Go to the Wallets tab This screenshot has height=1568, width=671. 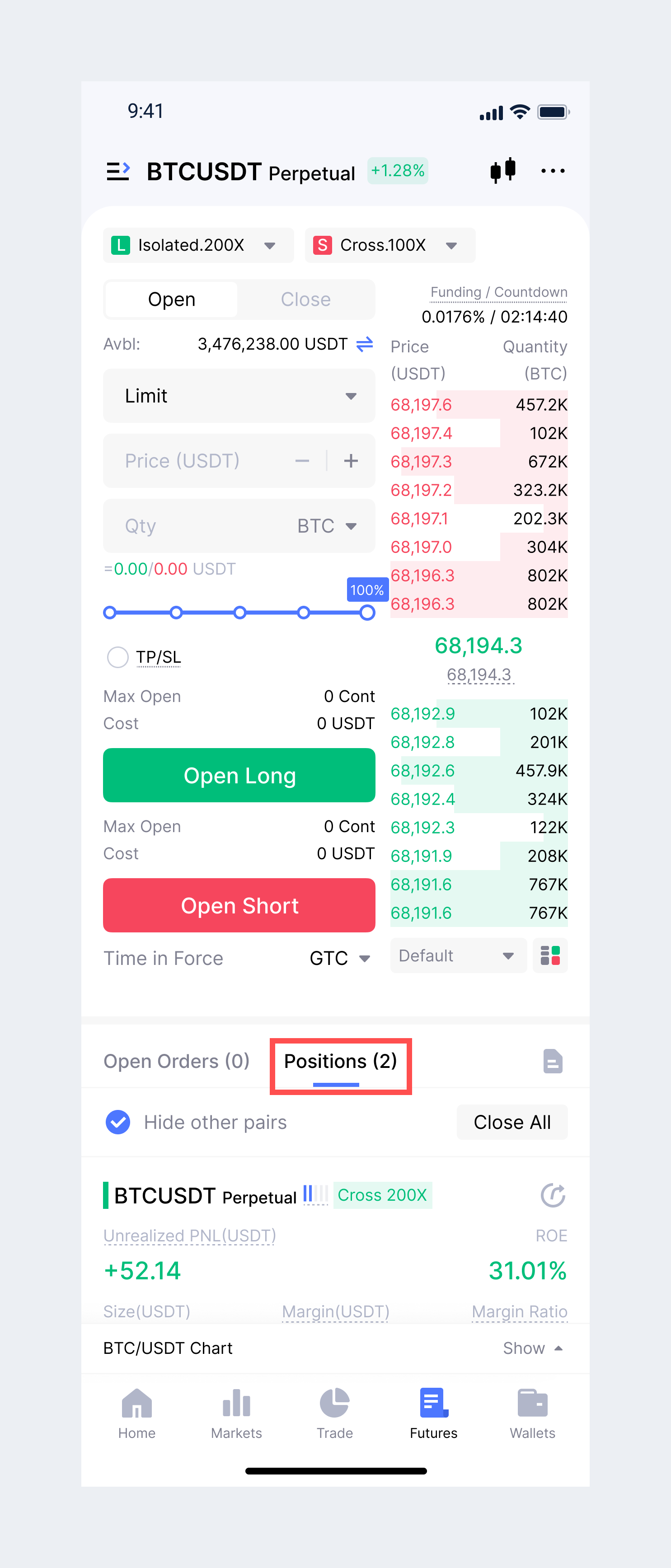[532, 1414]
